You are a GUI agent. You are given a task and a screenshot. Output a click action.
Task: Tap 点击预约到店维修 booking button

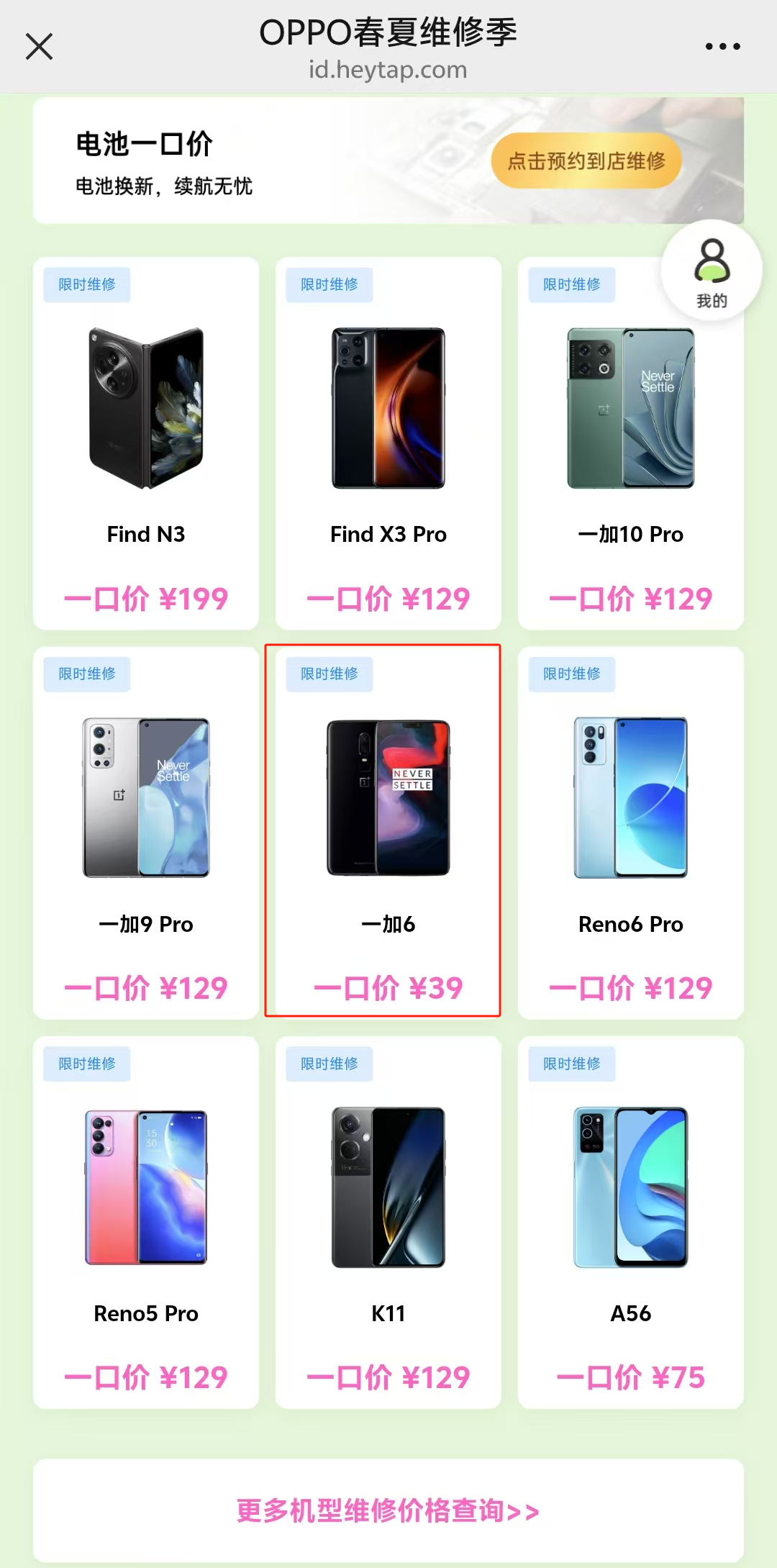[586, 161]
